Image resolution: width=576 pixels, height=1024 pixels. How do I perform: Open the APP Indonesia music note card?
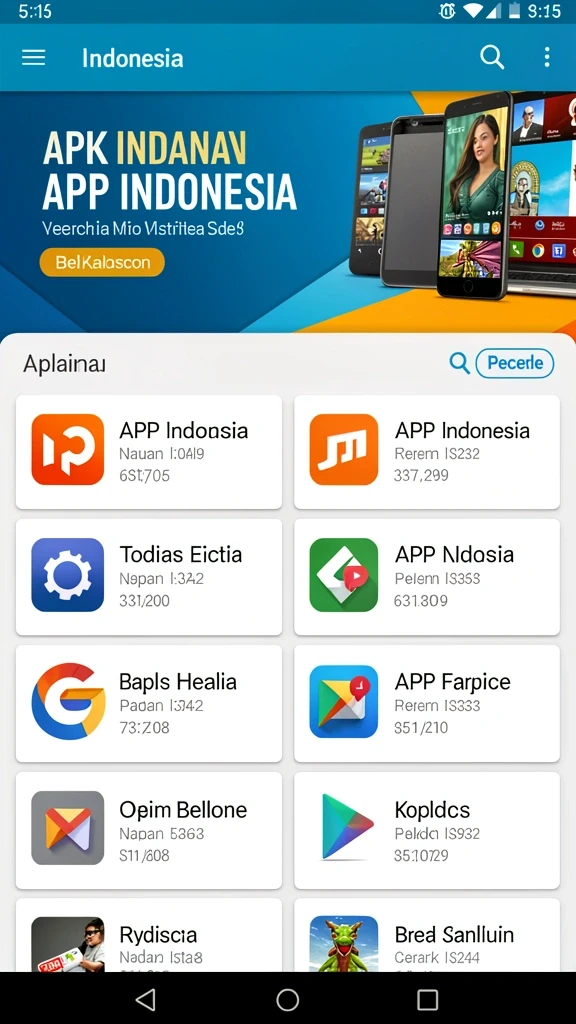pos(427,452)
